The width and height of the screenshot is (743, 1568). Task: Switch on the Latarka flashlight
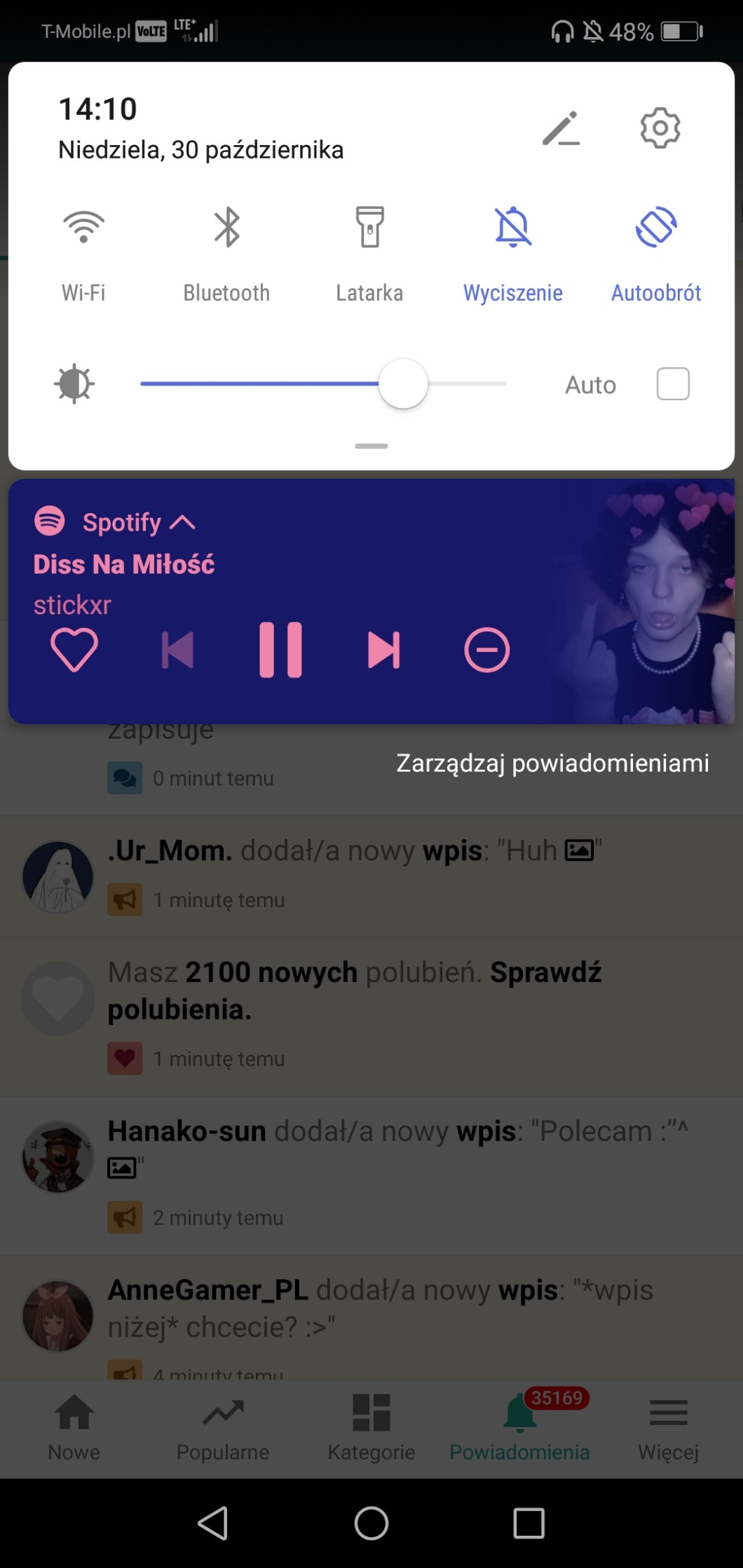(369, 228)
